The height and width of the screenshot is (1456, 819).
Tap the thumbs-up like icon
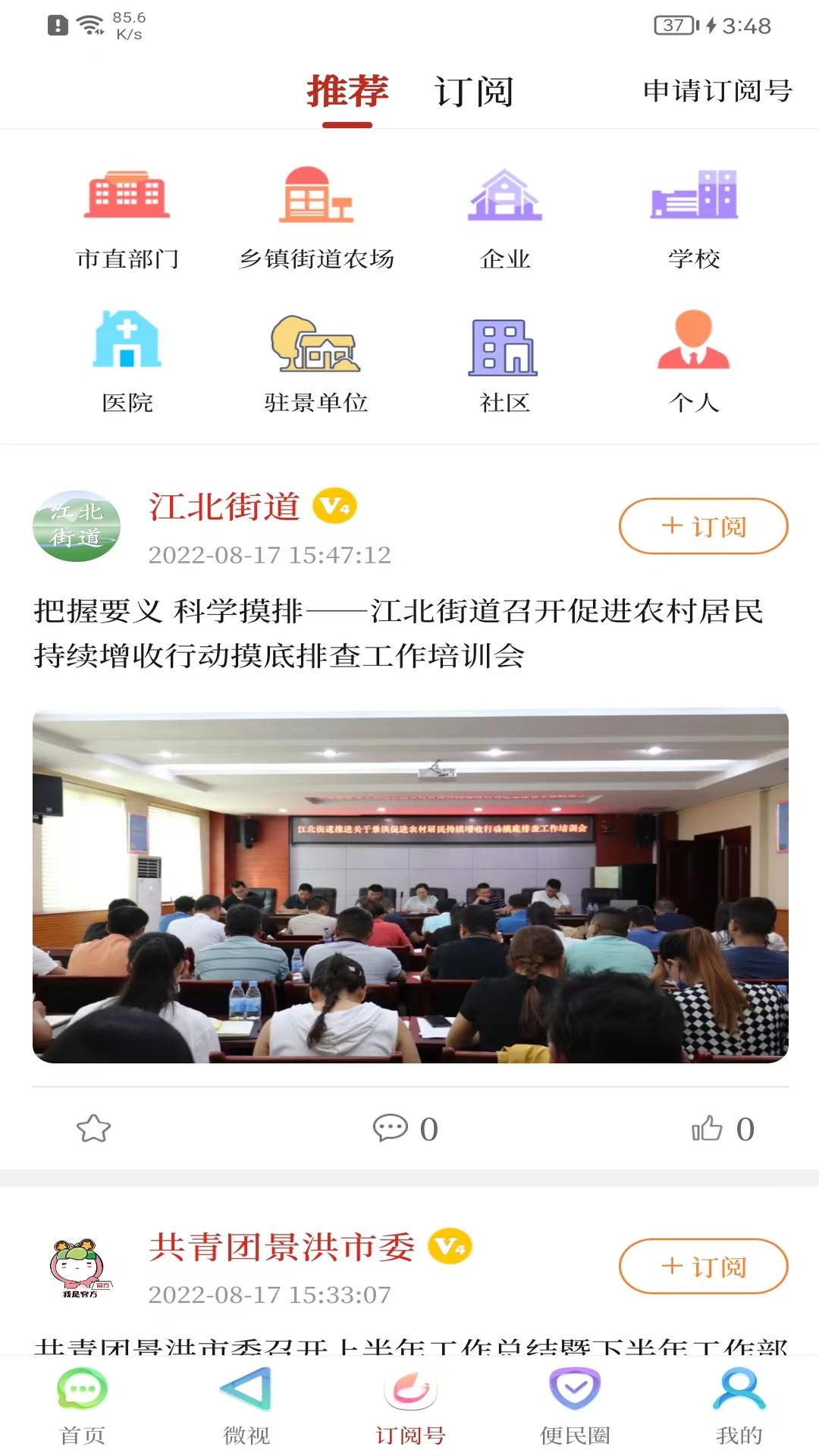[711, 1128]
